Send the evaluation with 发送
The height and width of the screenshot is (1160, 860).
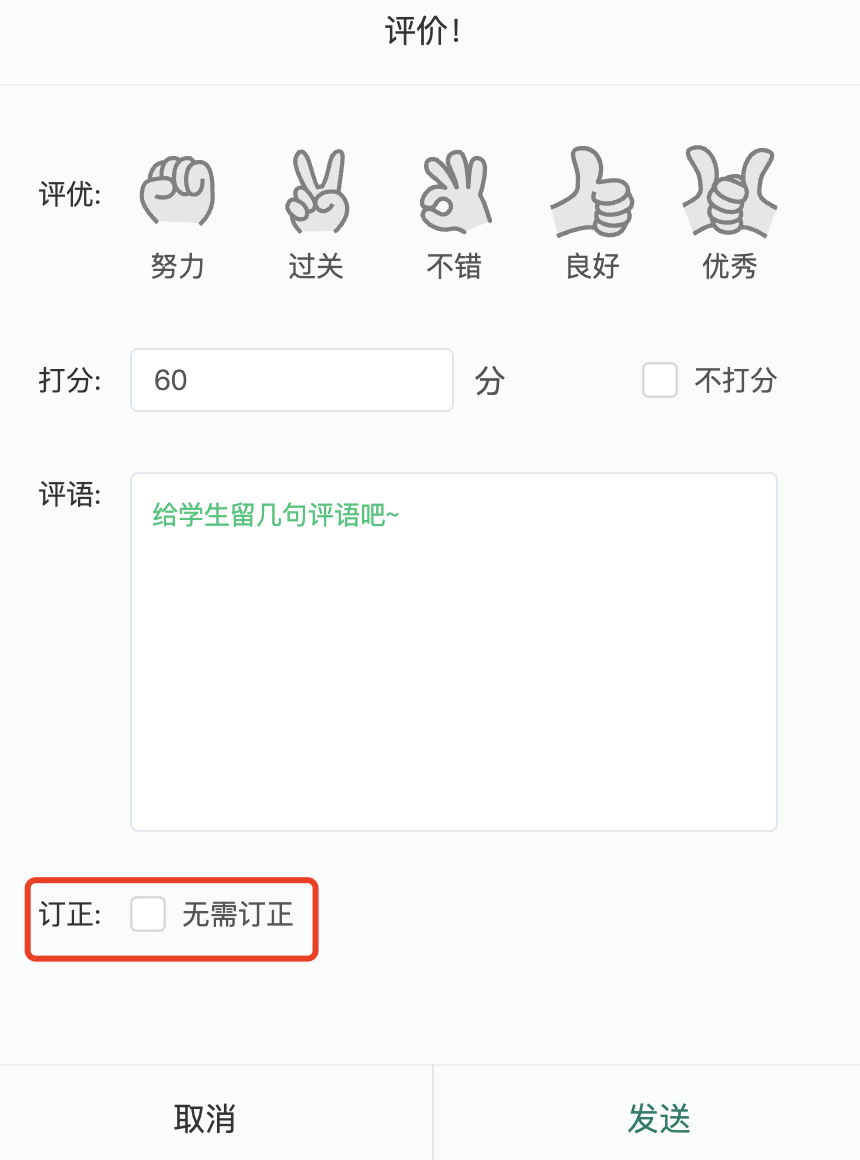click(659, 1118)
